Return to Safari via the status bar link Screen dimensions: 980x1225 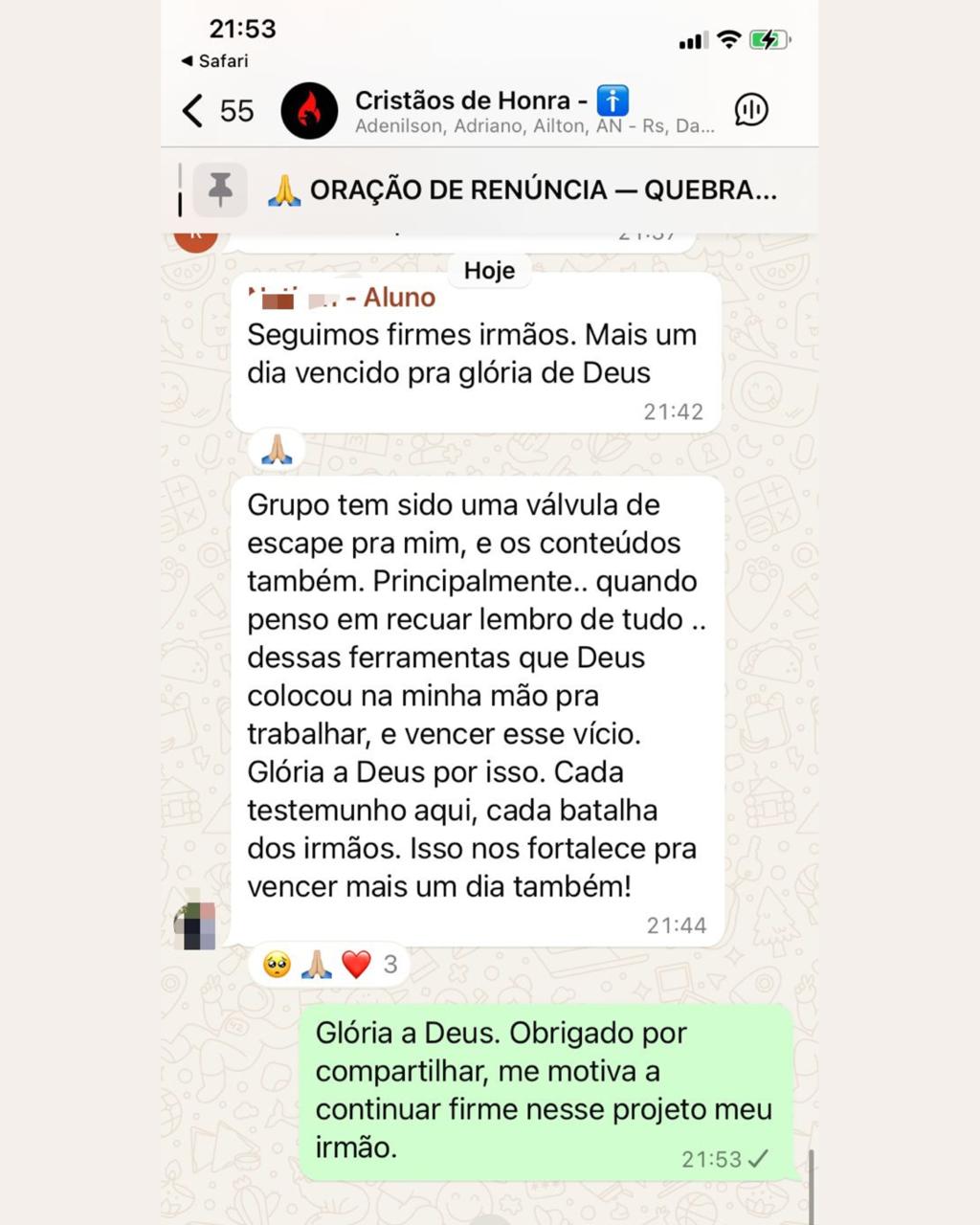click(215, 61)
